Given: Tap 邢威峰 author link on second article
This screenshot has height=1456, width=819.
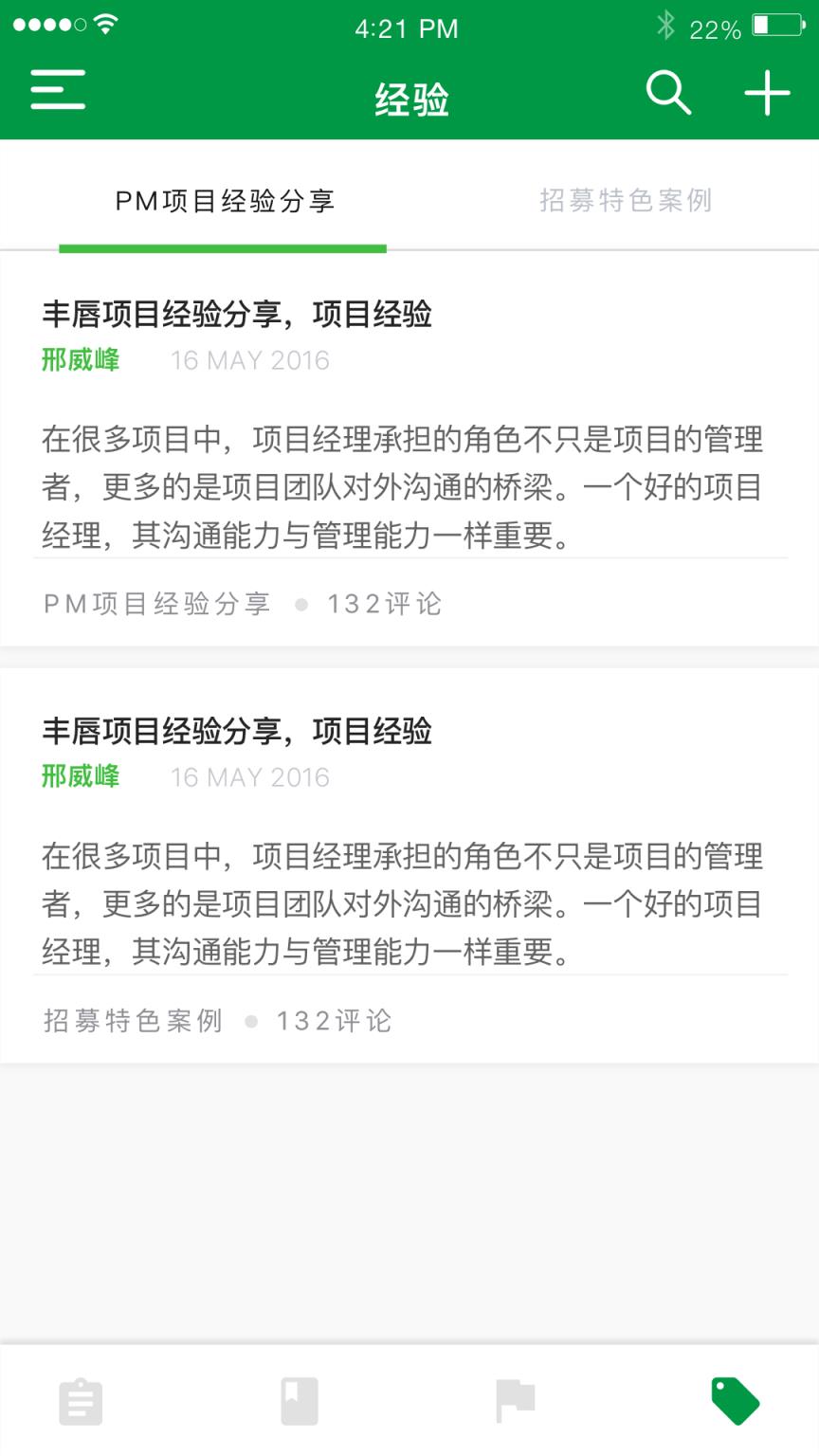Looking at the screenshot, I should (82, 777).
